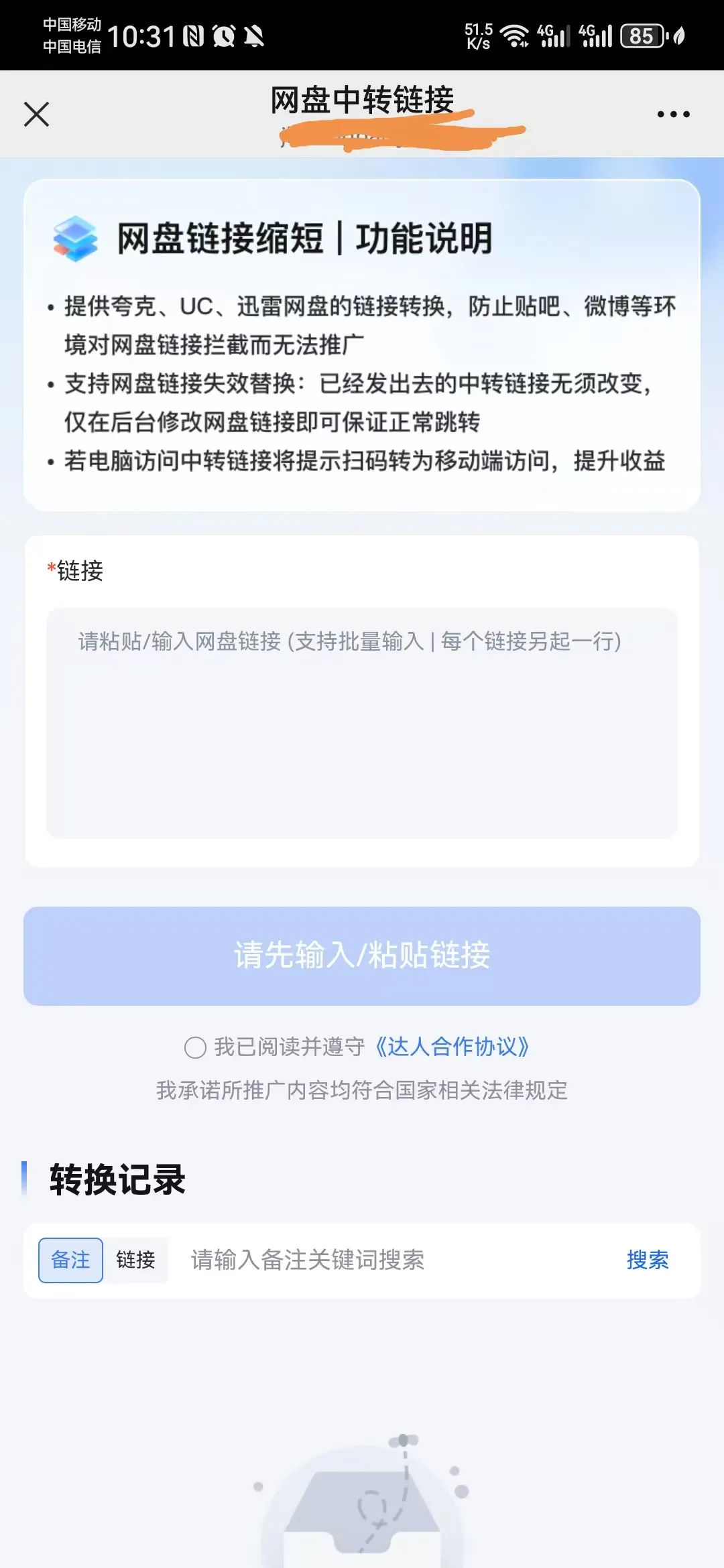Tap the three-dot more options icon

click(673, 114)
